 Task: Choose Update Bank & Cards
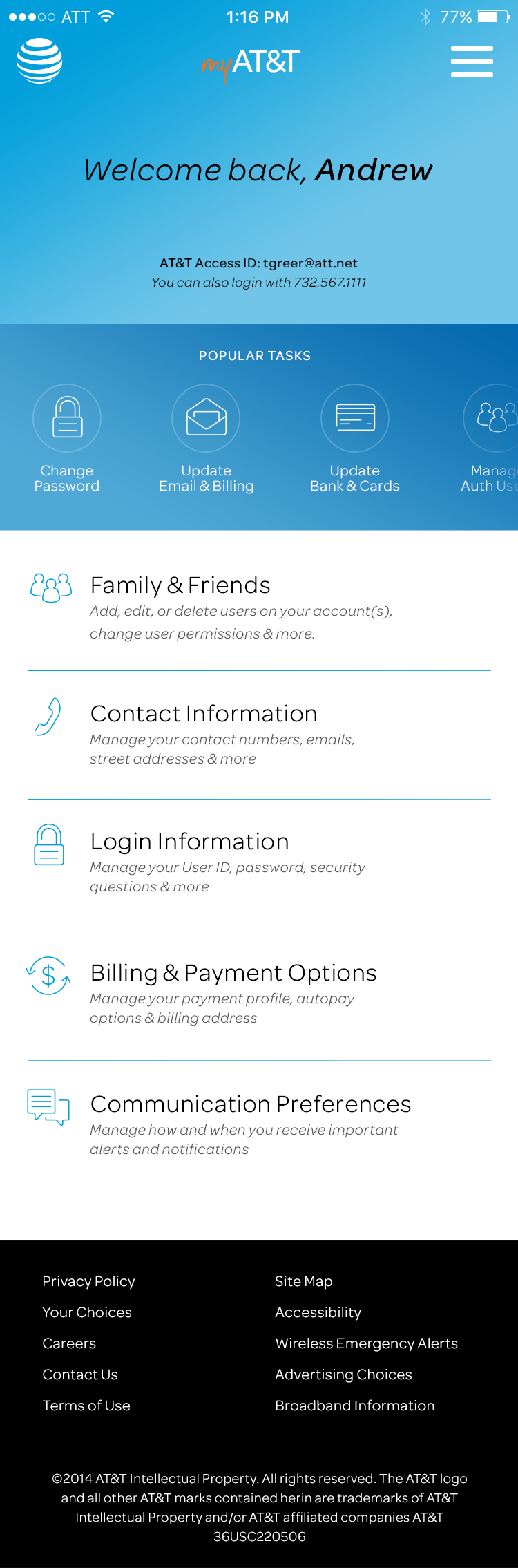tap(354, 438)
